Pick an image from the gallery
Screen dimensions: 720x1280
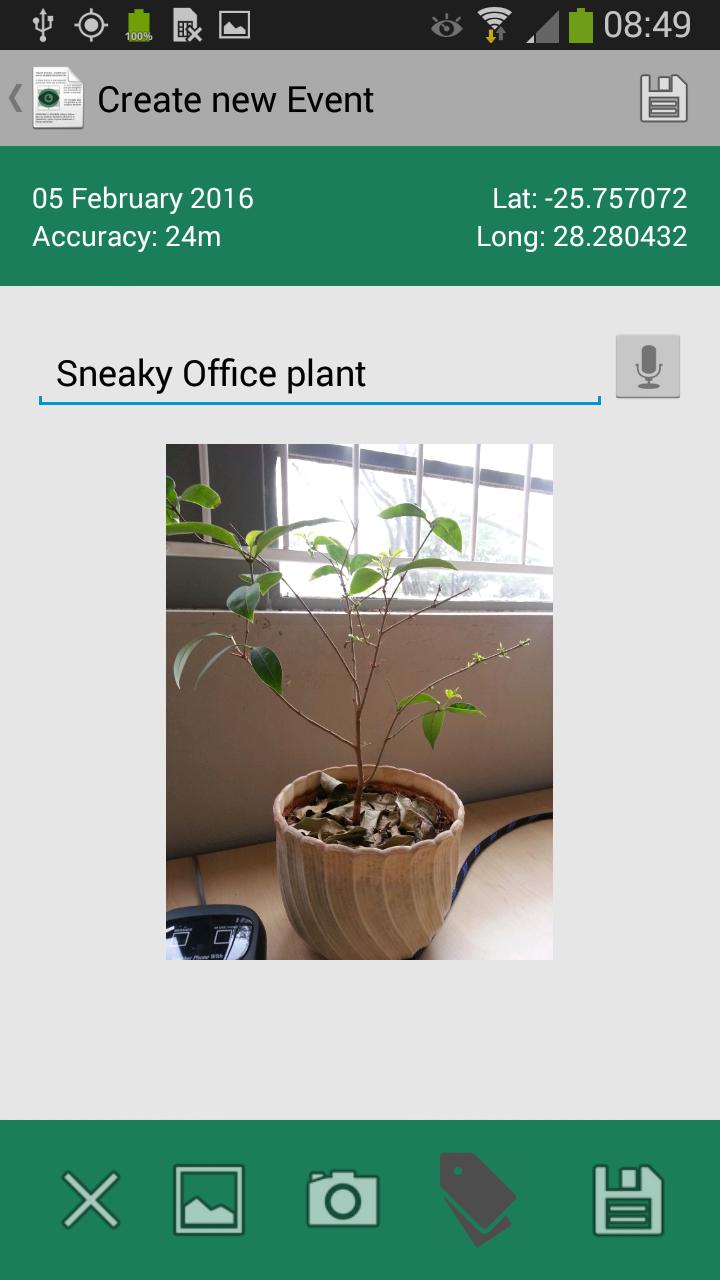point(209,1199)
